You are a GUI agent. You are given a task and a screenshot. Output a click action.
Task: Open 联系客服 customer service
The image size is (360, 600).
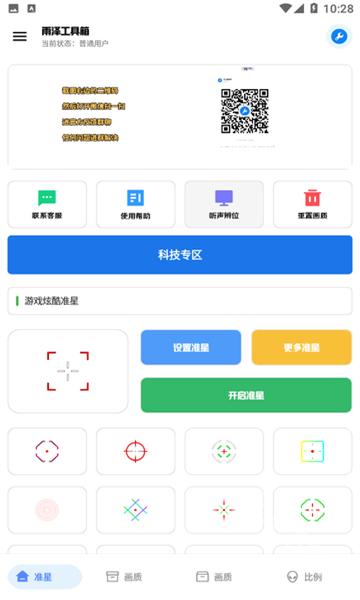47,204
